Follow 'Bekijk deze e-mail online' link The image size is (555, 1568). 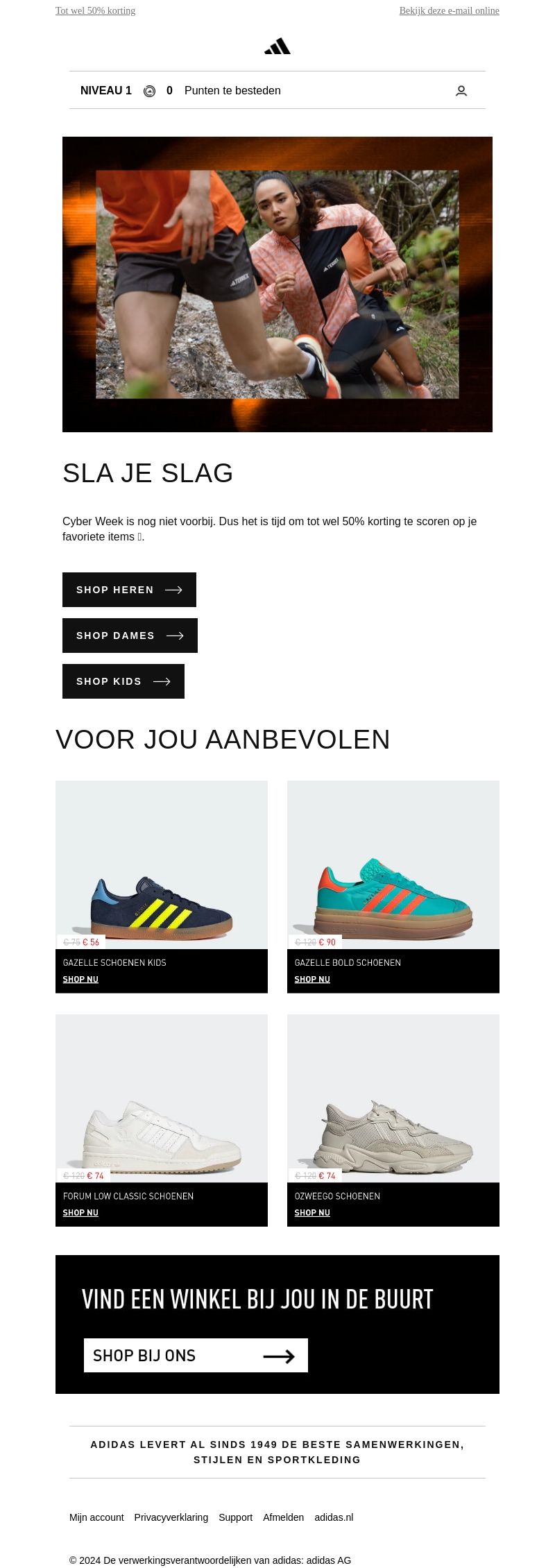449,10
